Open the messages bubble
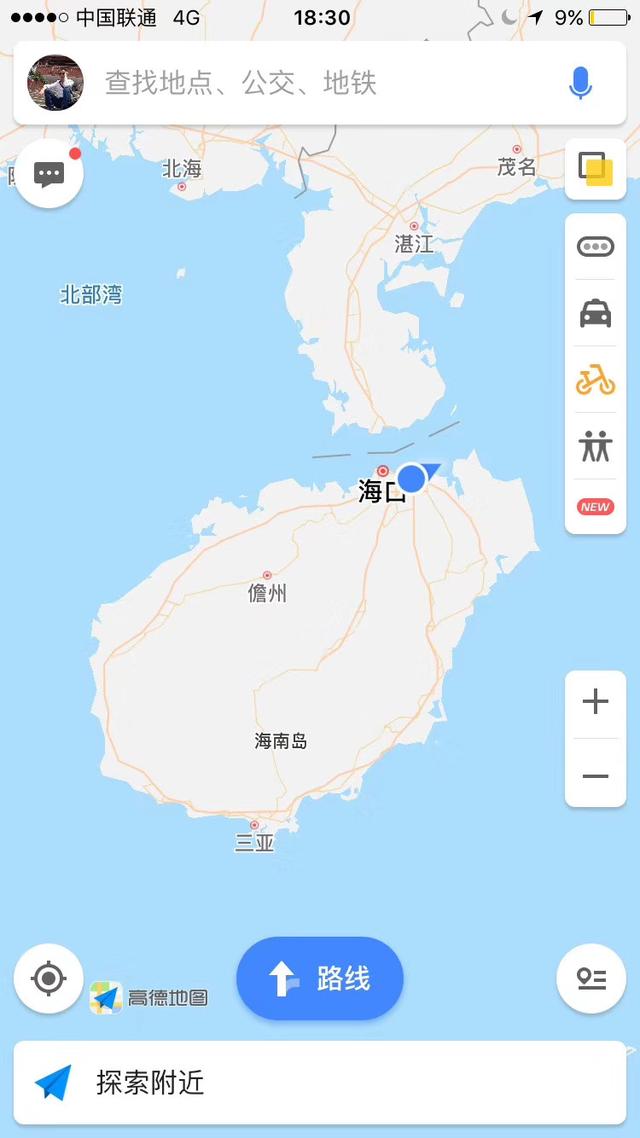The image size is (640, 1138). 49,175
